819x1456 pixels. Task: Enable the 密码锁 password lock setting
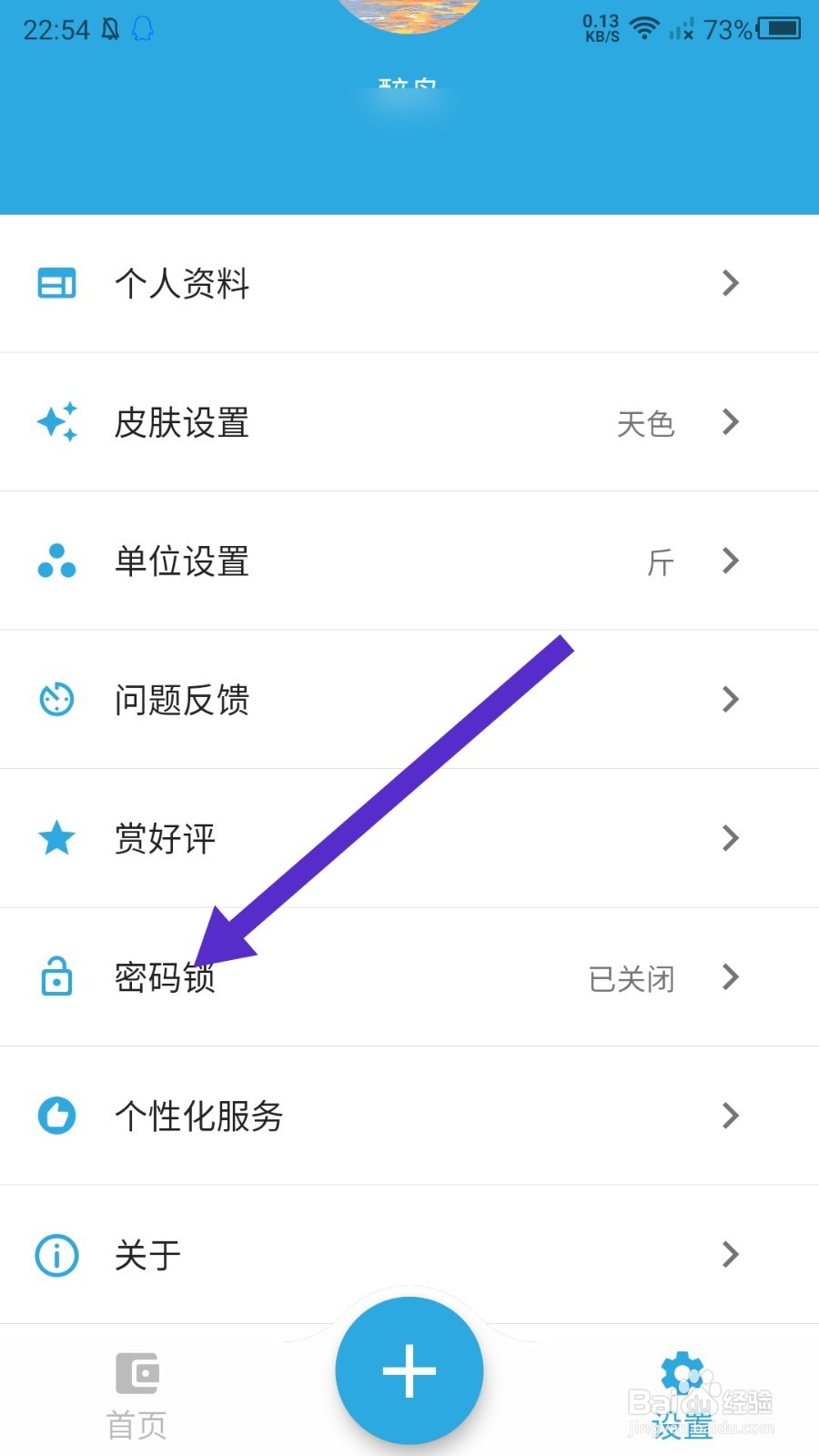tap(409, 977)
